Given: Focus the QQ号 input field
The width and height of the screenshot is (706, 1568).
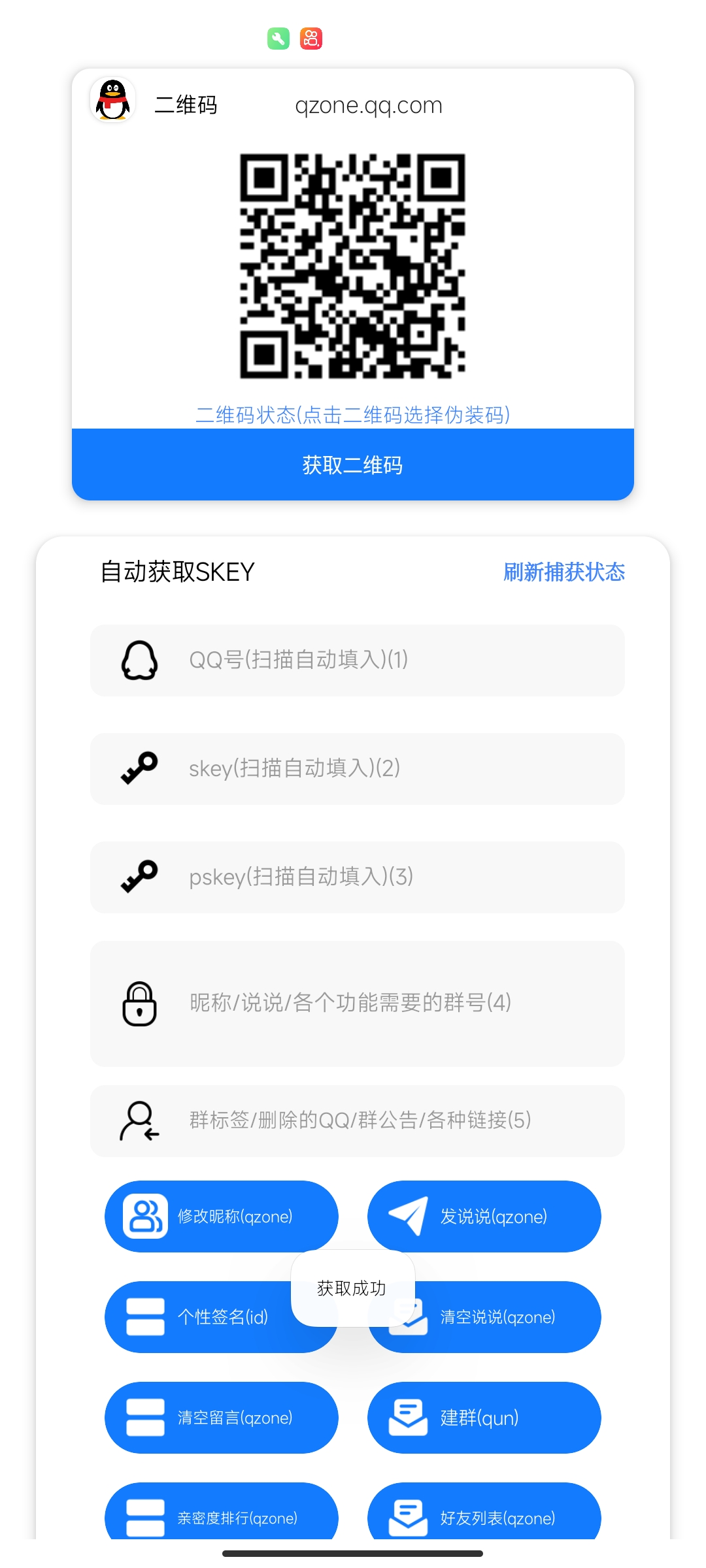Looking at the screenshot, I should pos(358,660).
